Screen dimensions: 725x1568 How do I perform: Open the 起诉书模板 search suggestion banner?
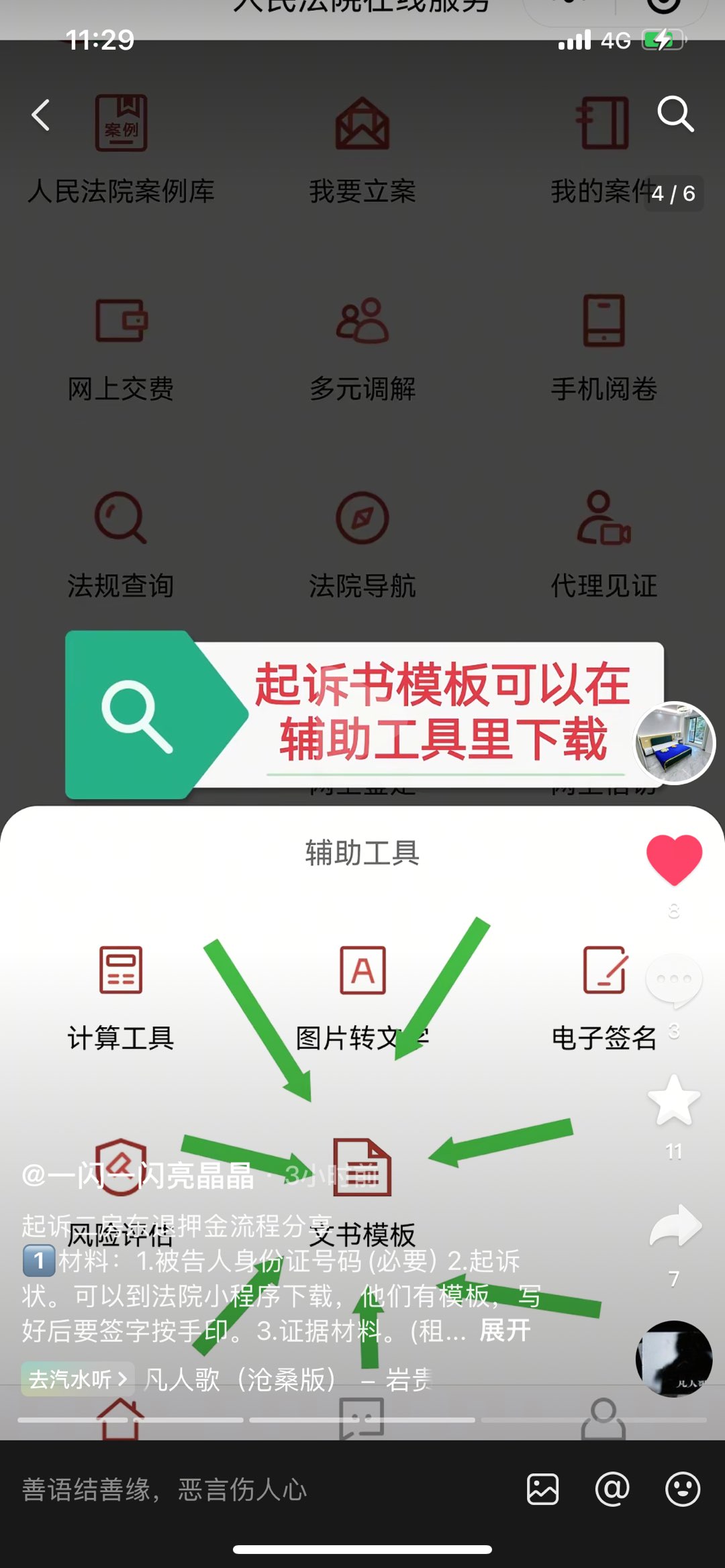[x=362, y=715]
